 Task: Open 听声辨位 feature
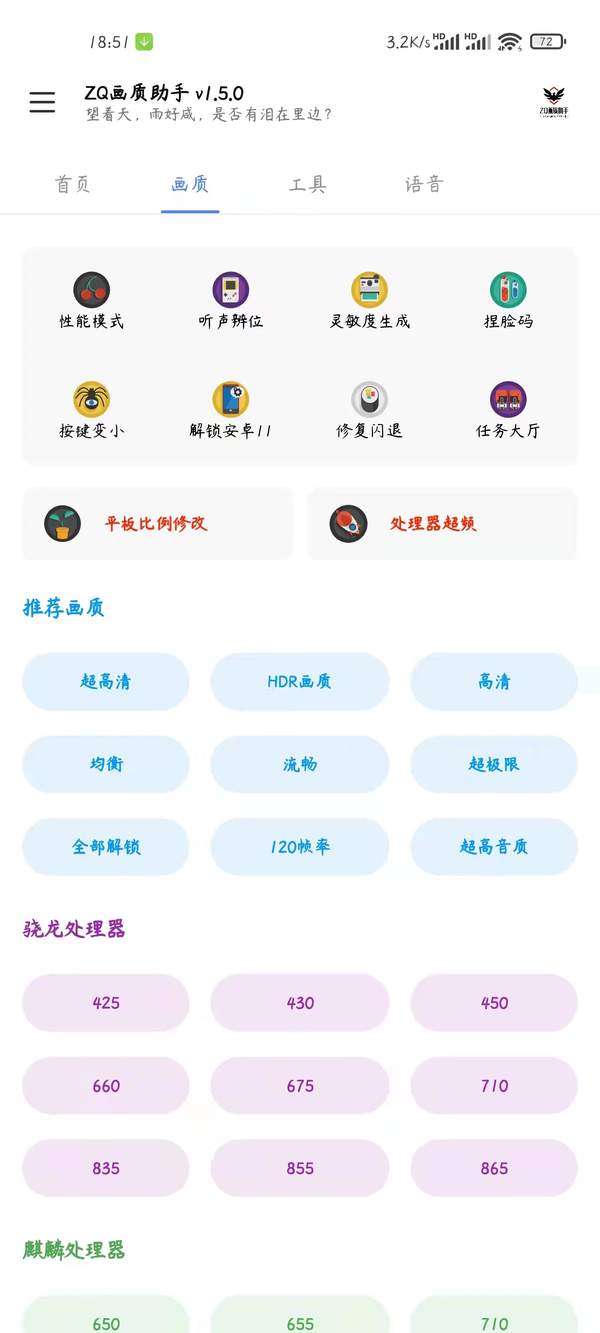[230, 302]
